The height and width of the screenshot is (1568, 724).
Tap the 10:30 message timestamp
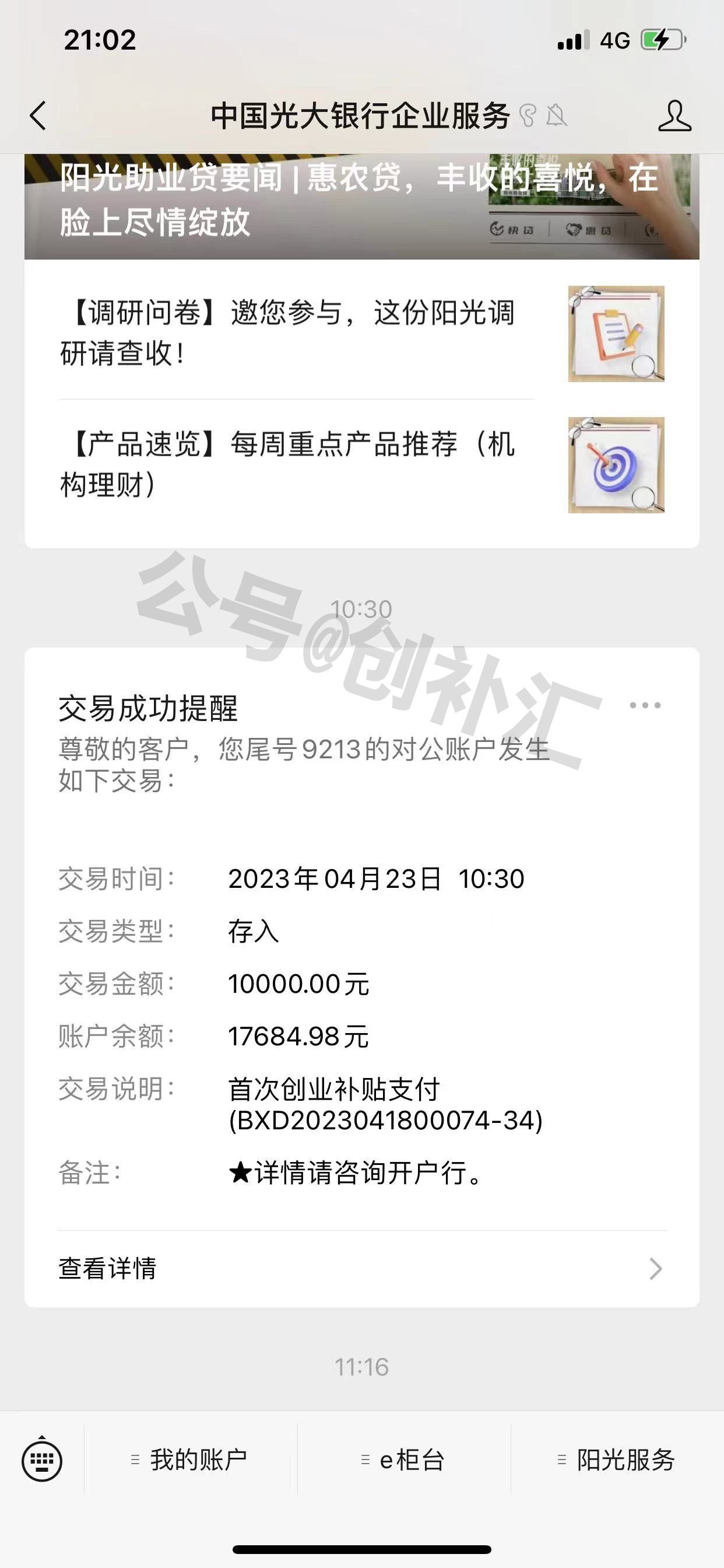[x=361, y=606]
